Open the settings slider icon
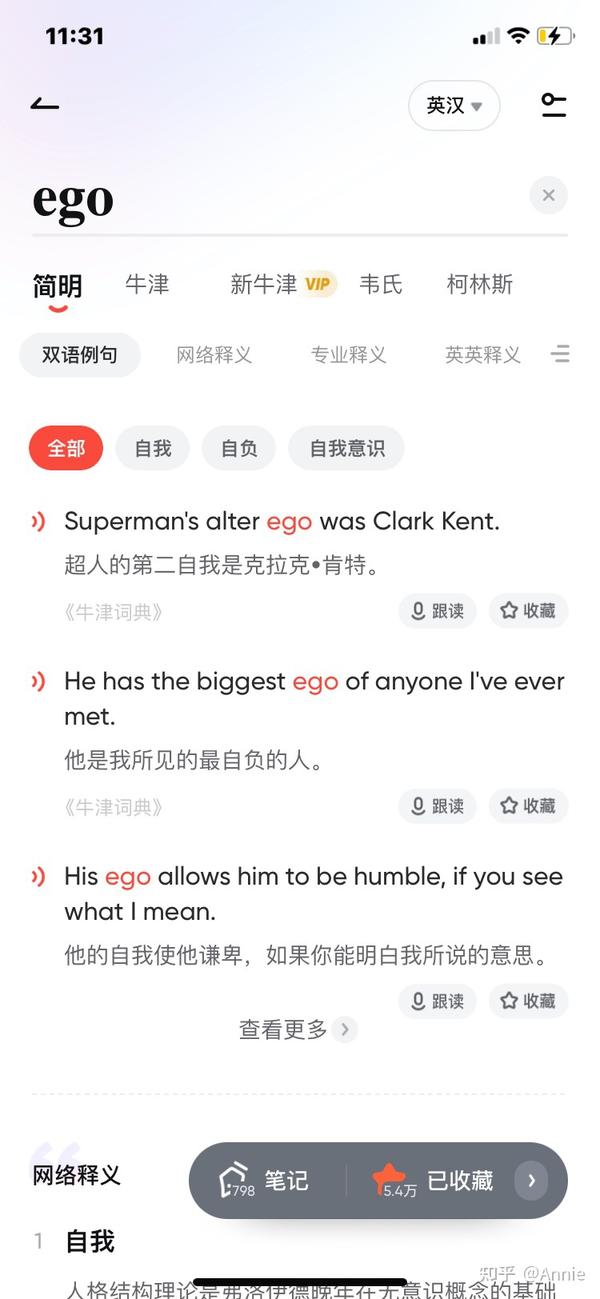 click(553, 105)
